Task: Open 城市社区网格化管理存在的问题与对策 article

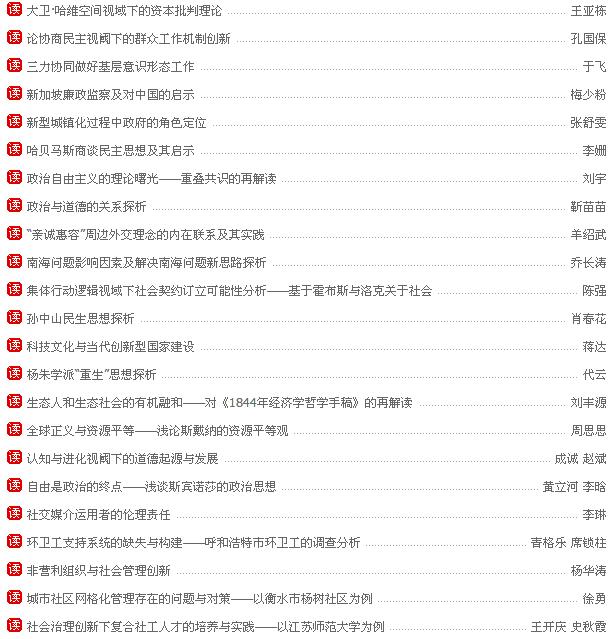Action: 199,598
